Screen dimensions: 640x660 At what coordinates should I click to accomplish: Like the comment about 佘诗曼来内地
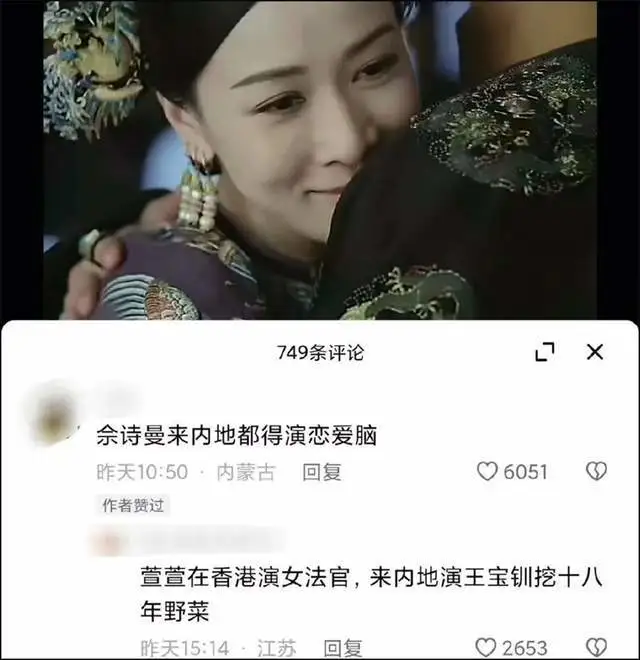click(x=487, y=471)
